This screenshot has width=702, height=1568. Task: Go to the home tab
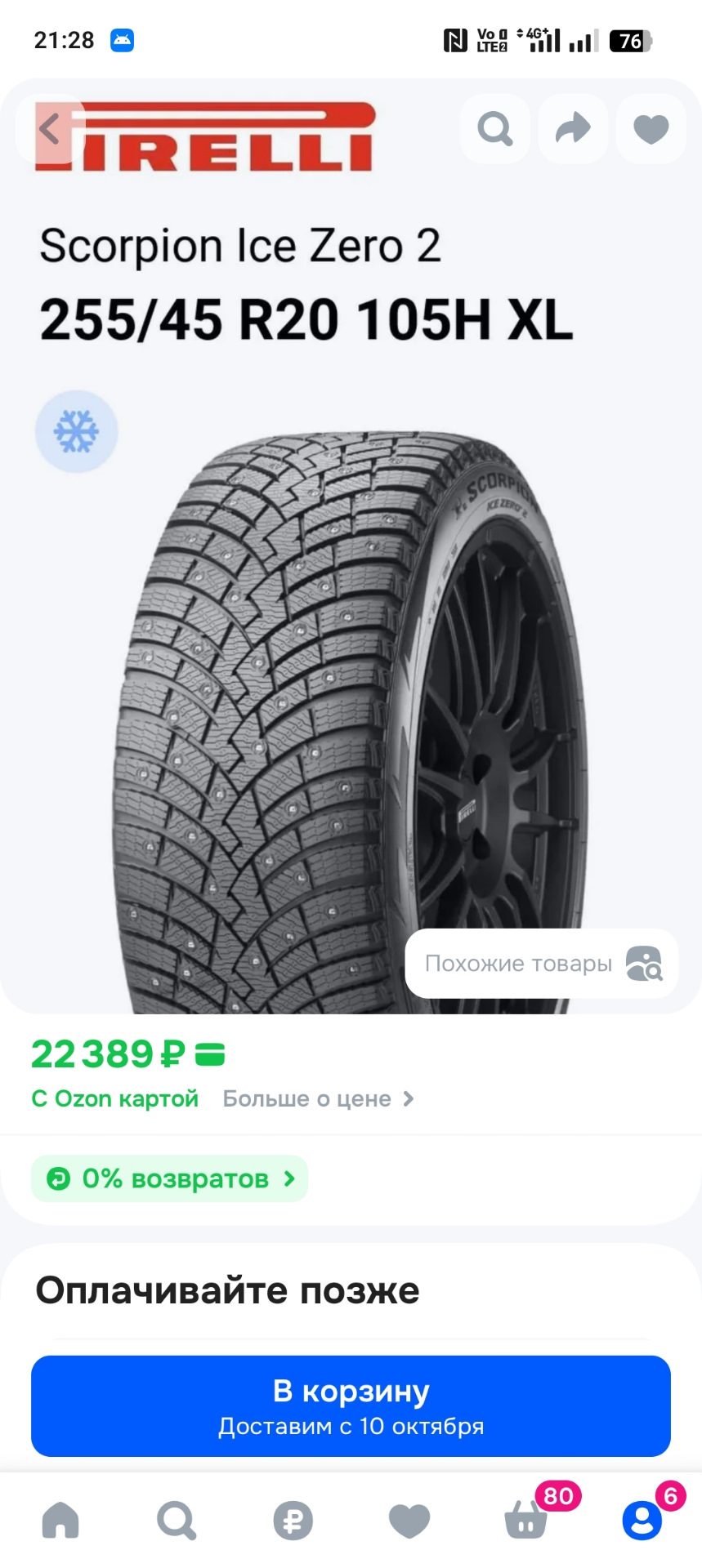click(60, 1521)
